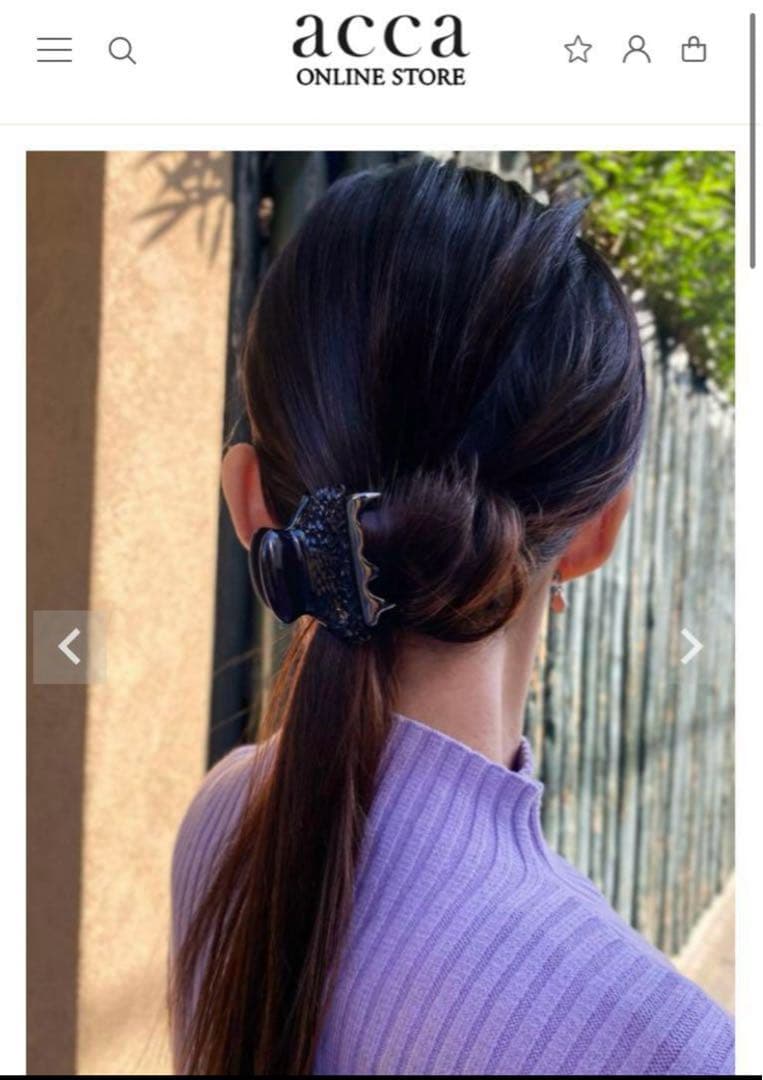Open the hamburger menu
Viewport: 763px width, 1080px height.
coord(54,50)
